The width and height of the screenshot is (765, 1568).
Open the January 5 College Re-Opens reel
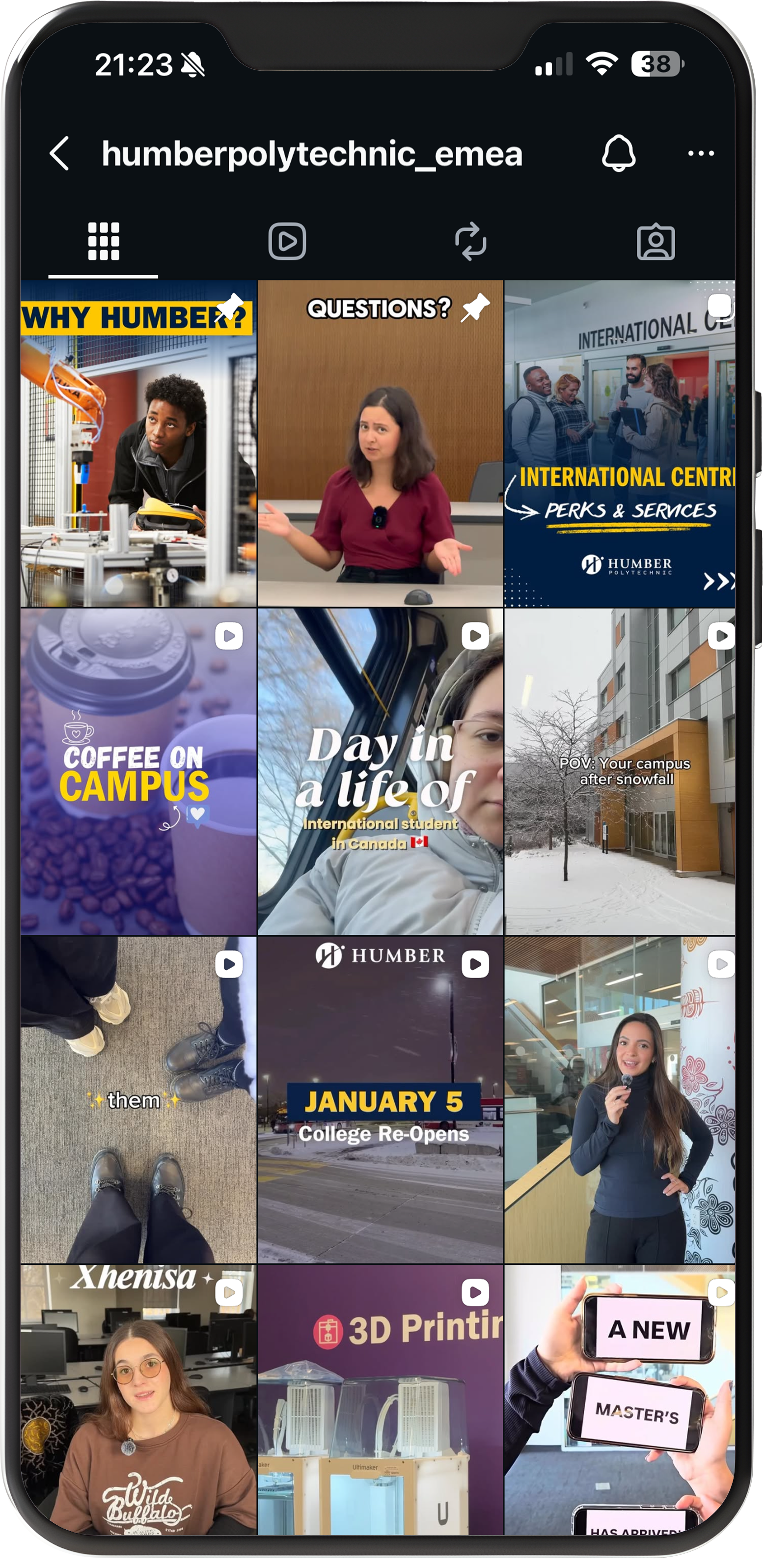[x=381, y=1100]
